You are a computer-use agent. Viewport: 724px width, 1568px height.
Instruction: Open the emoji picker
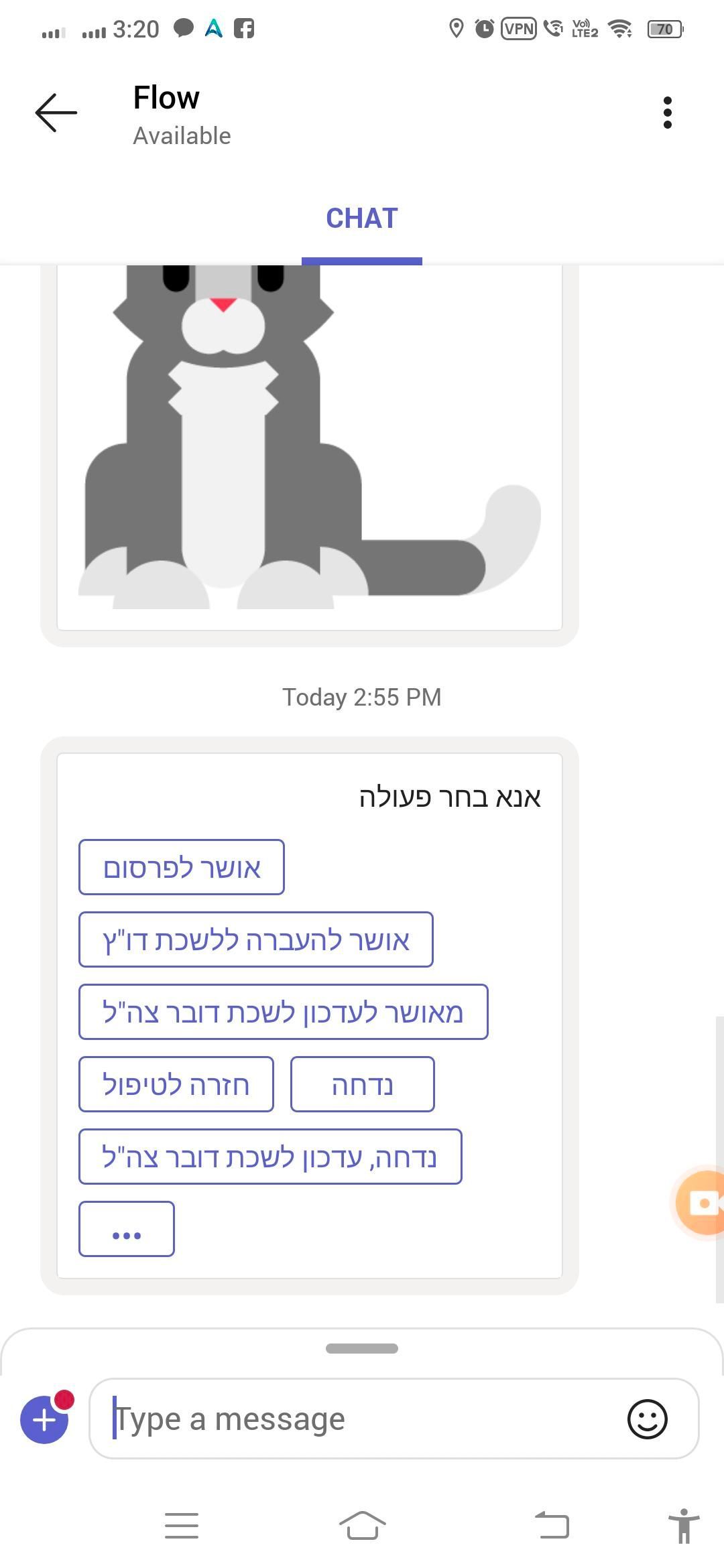647,1419
